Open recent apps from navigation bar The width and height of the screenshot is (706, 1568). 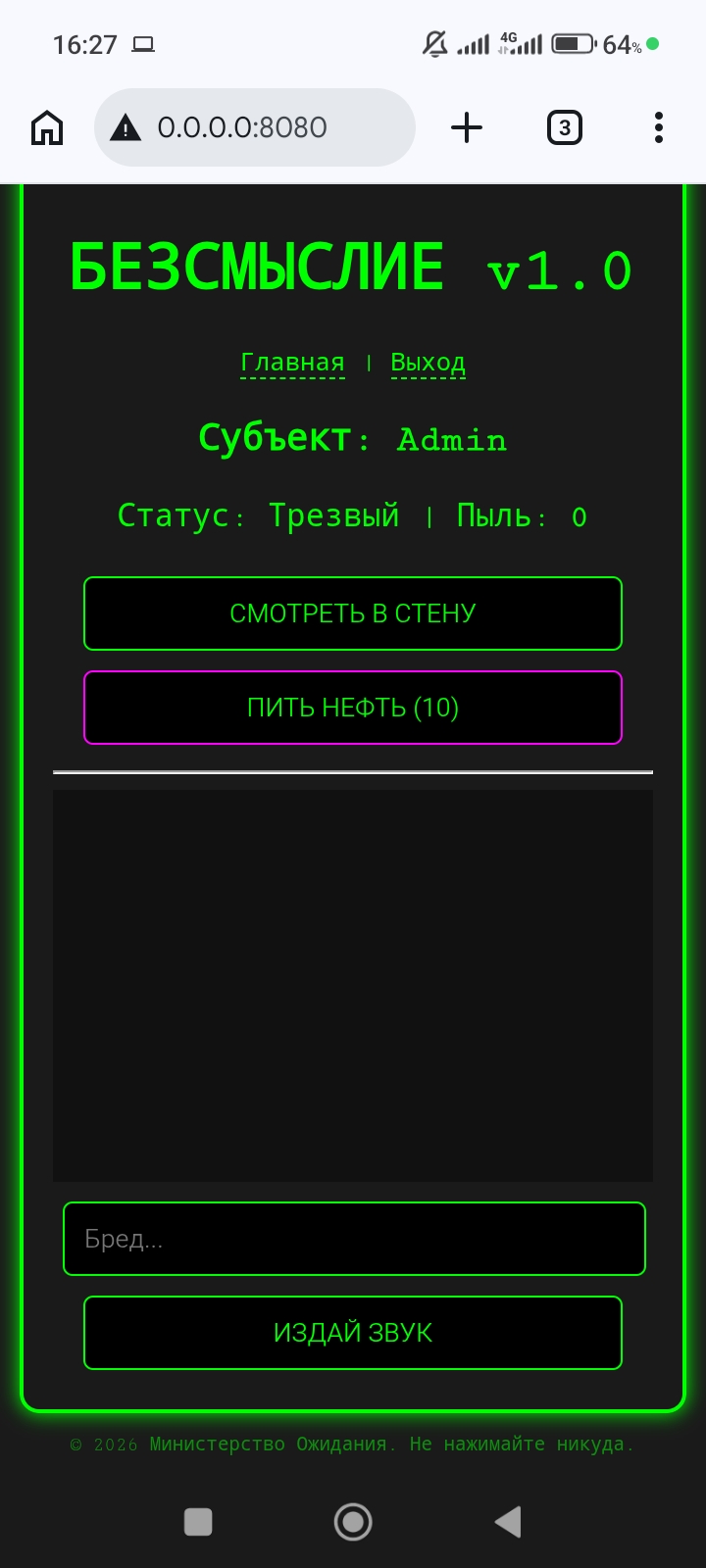pyautogui.click(x=198, y=1522)
